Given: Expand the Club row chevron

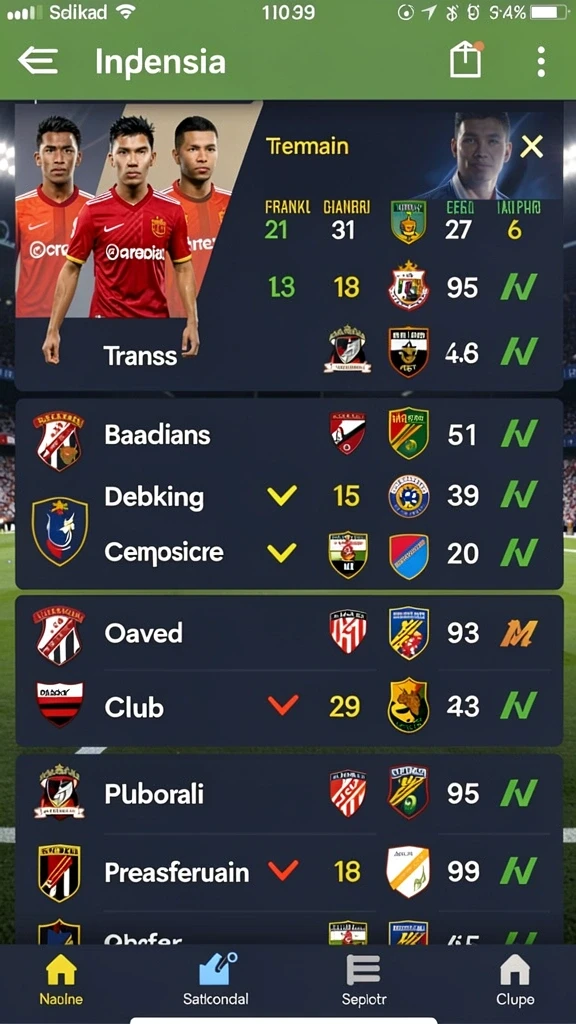Looking at the screenshot, I should pyautogui.click(x=283, y=705).
